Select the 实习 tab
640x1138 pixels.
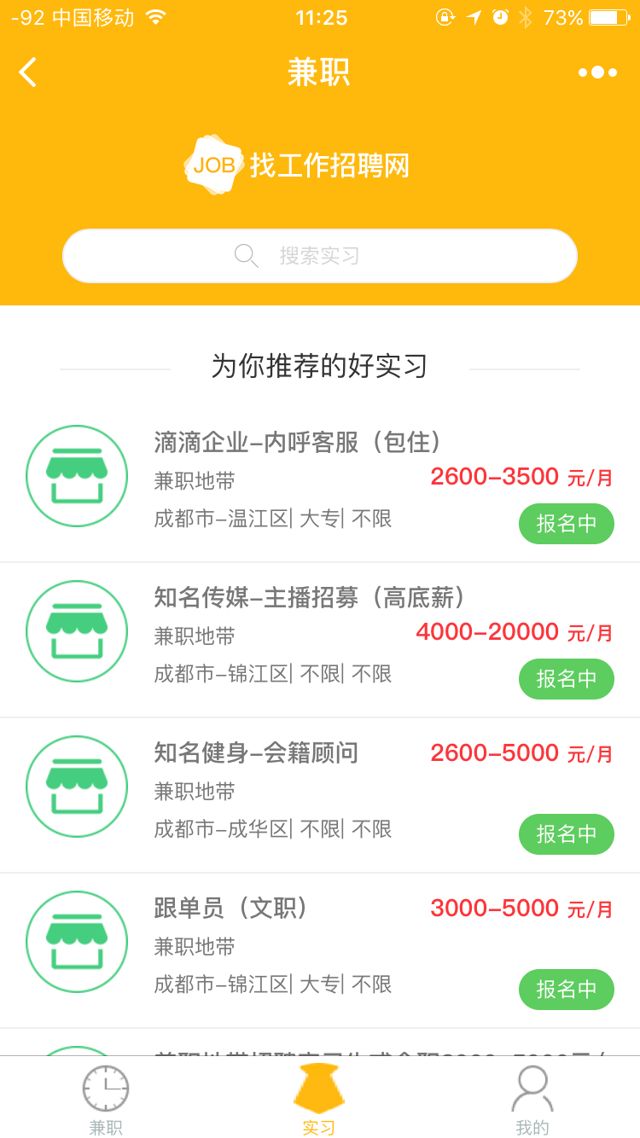pyautogui.click(x=319, y=1100)
